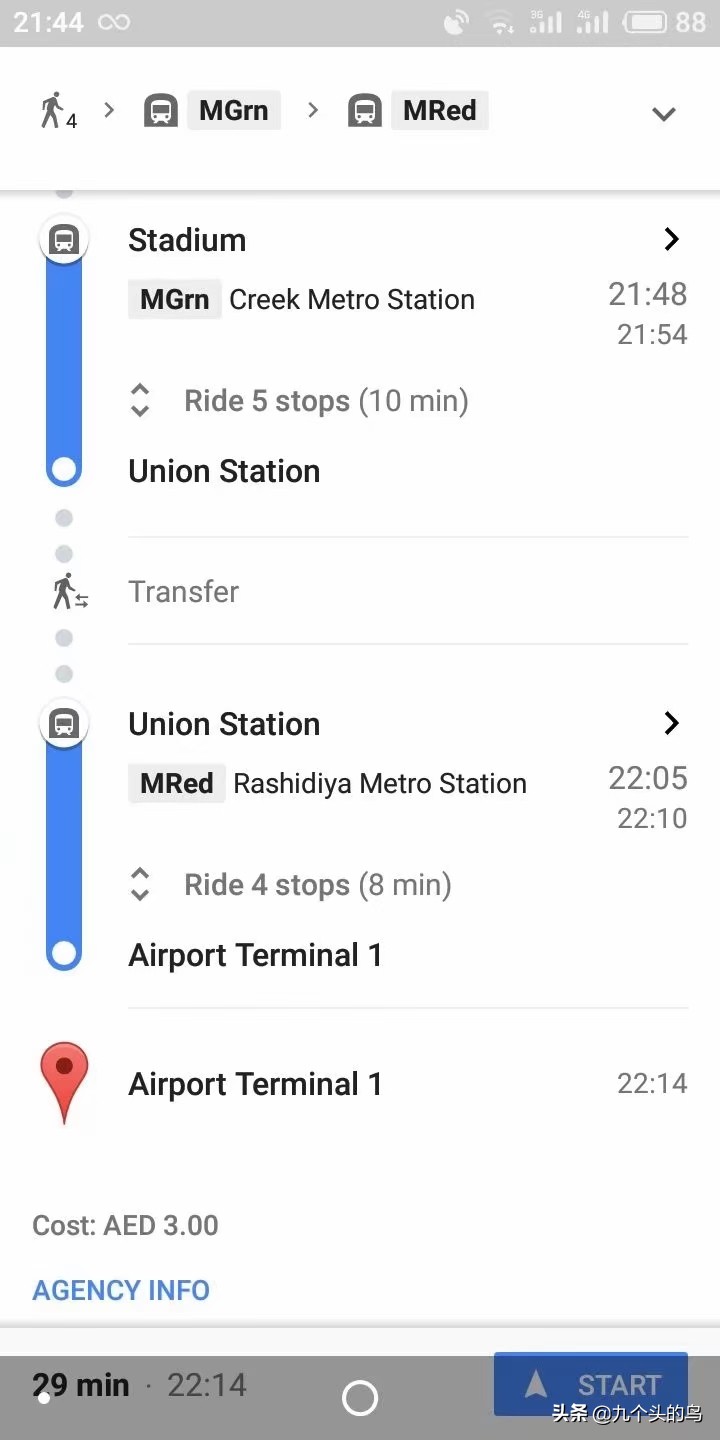
Task: Tap the system home button
Action: pyautogui.click(x=360, y=1398)
